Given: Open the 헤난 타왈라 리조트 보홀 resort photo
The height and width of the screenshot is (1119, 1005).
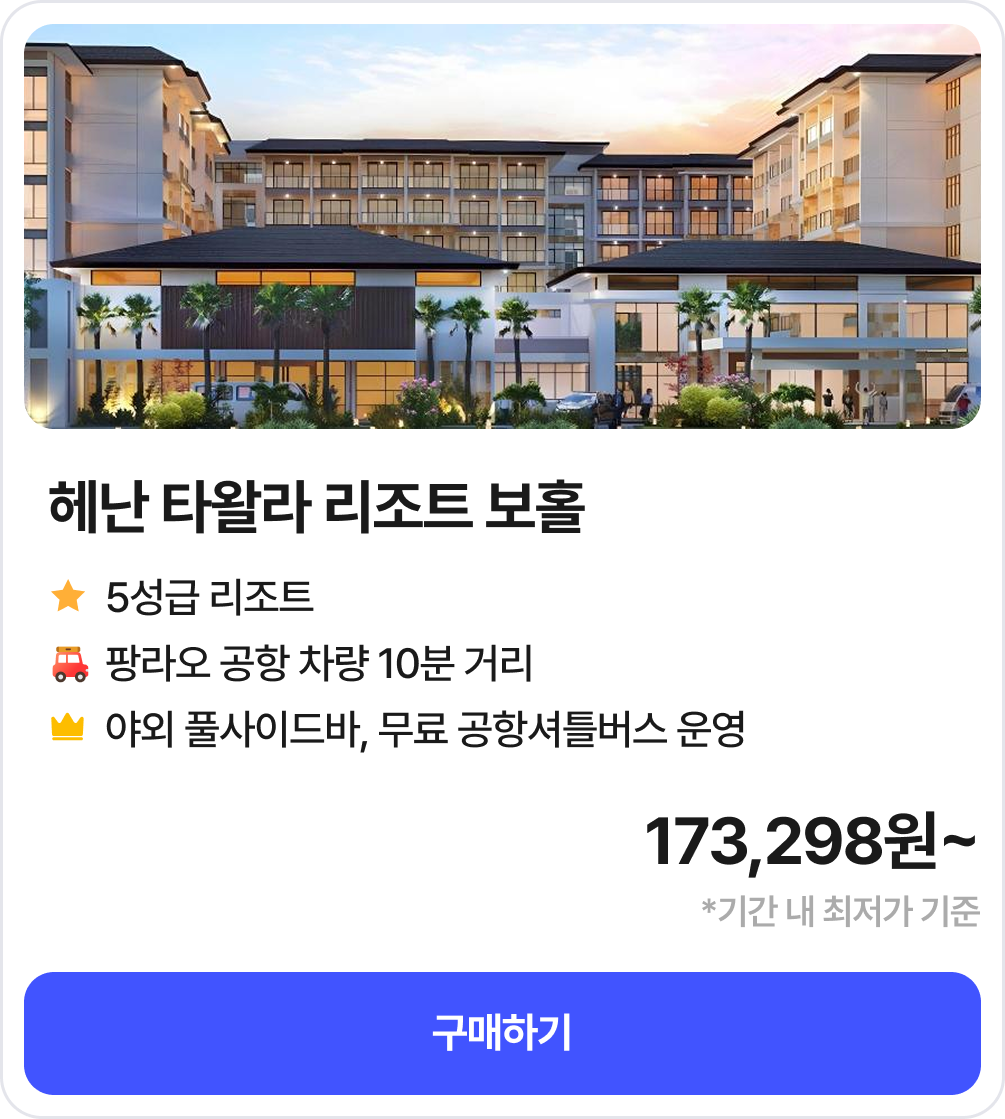Looking at the screenshot, I should pyautogui.click(x=502, y=227).
